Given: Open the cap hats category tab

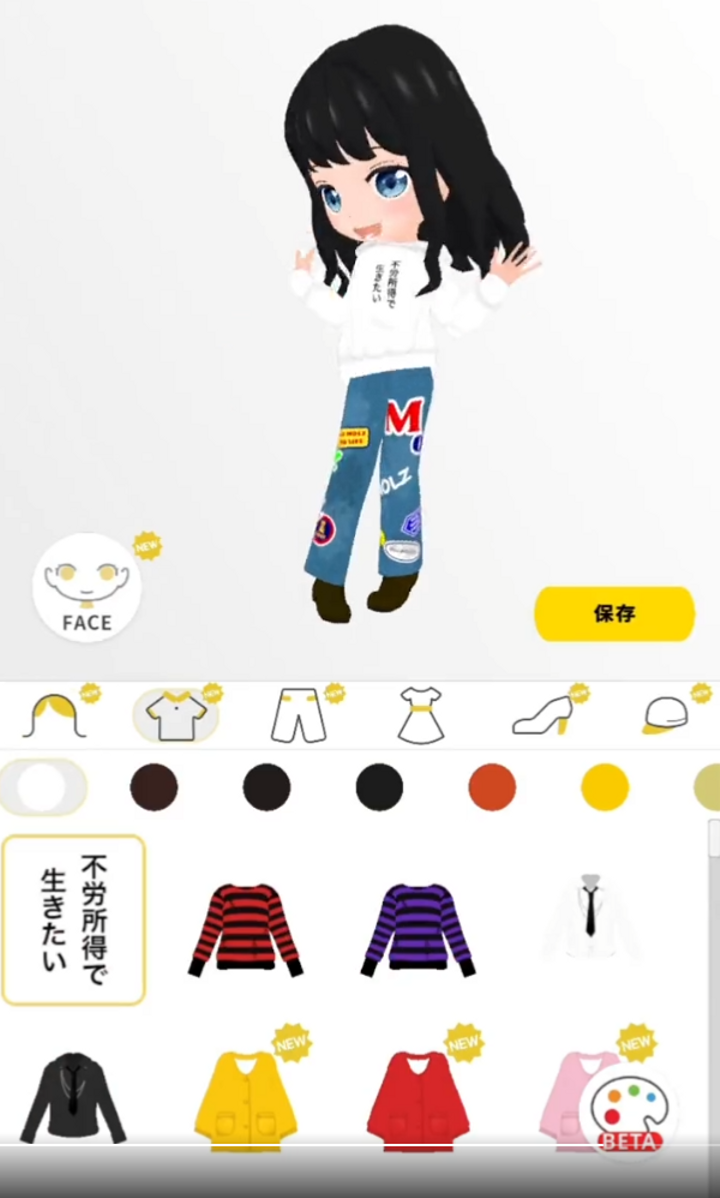Looking at the screenshot, I should tap(665, 716).
